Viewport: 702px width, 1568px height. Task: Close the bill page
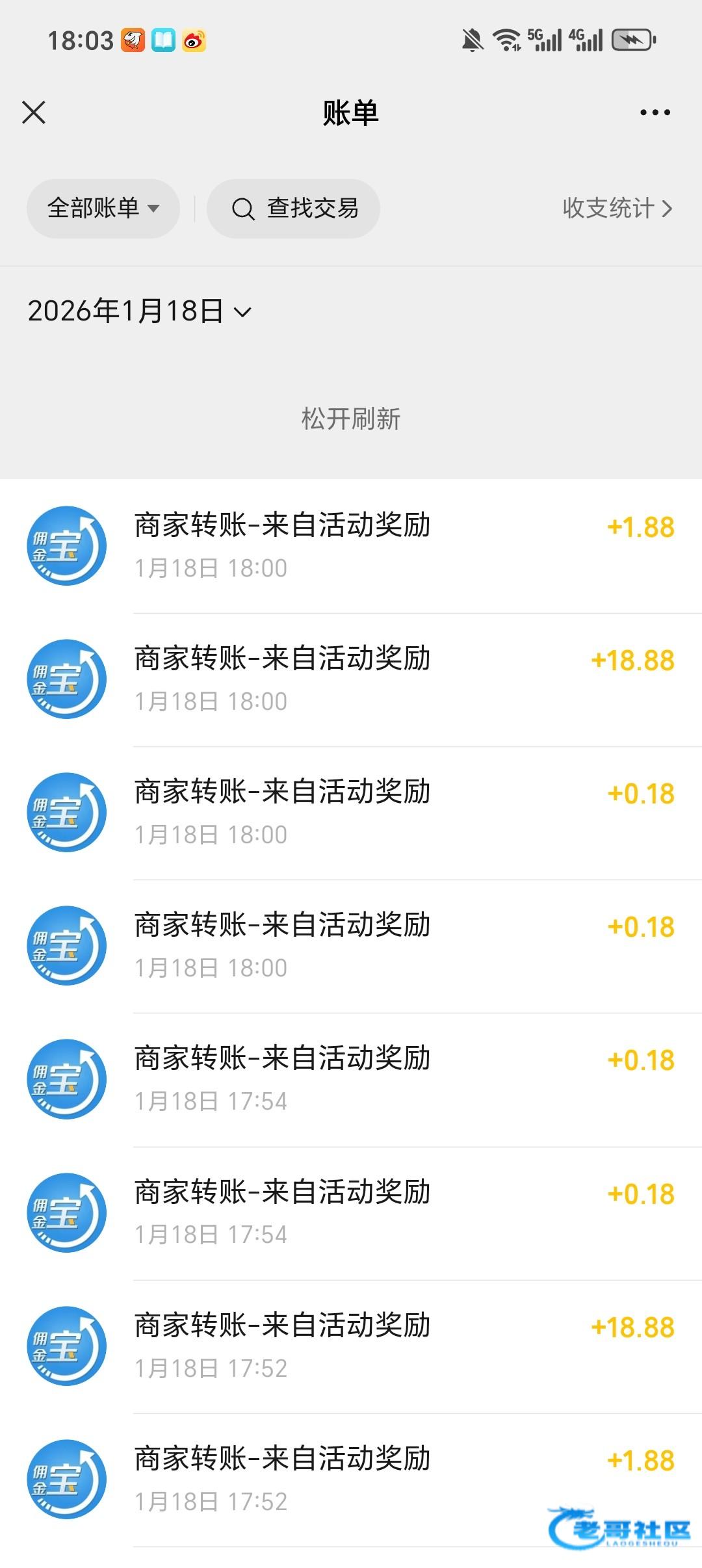pyautogui.click(x=34, y=112)
